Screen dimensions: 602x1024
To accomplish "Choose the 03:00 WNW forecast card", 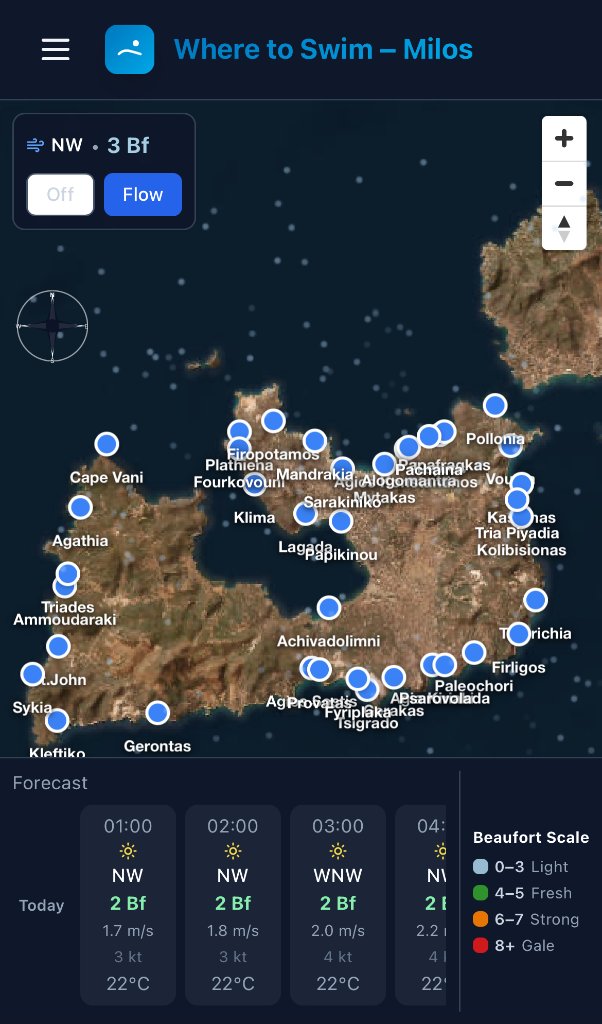I will point(338,904).
